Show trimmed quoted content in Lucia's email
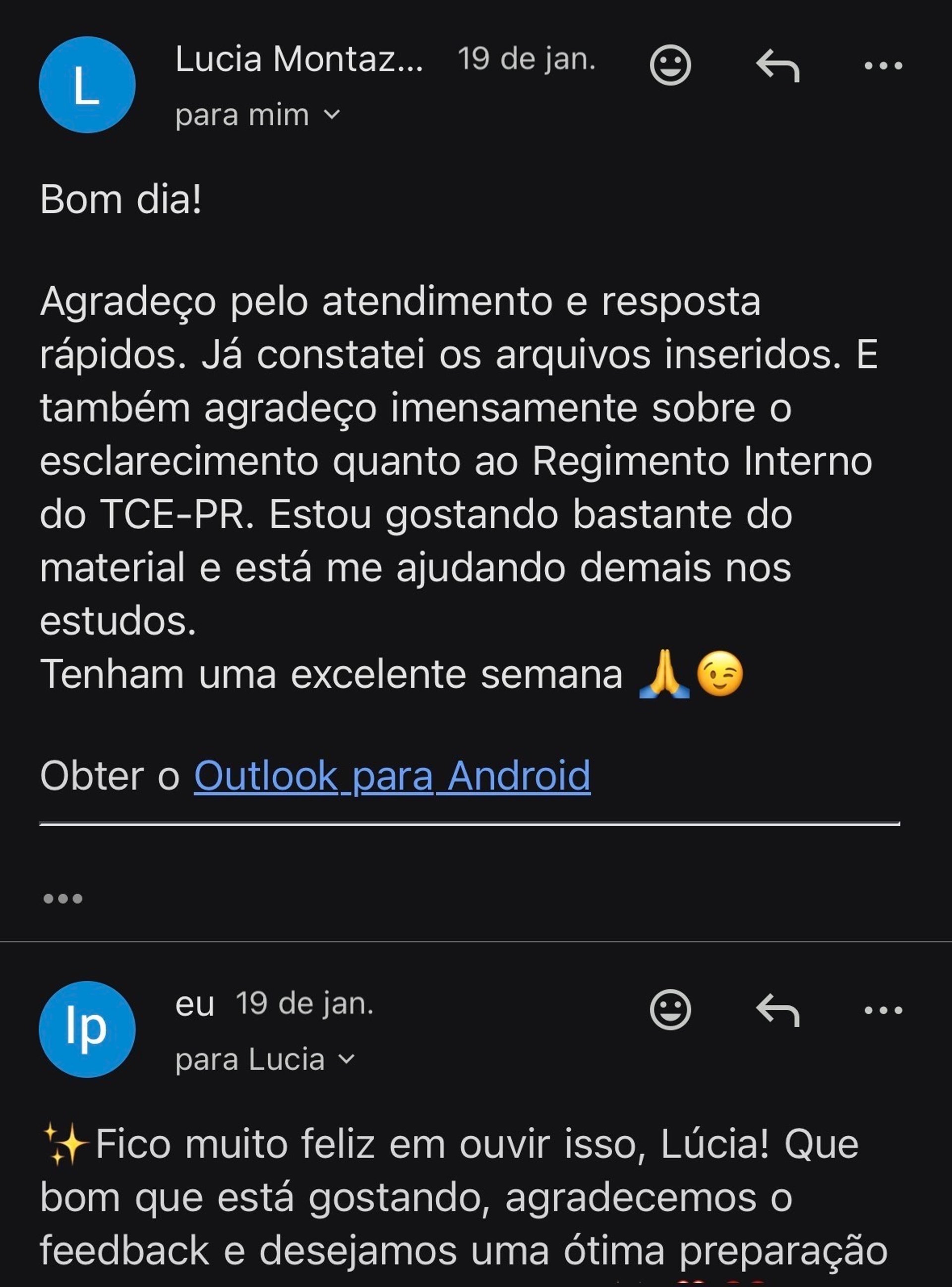Image resolution: width=952 pixels, height=1287 pixels. (x=63, y=898)
